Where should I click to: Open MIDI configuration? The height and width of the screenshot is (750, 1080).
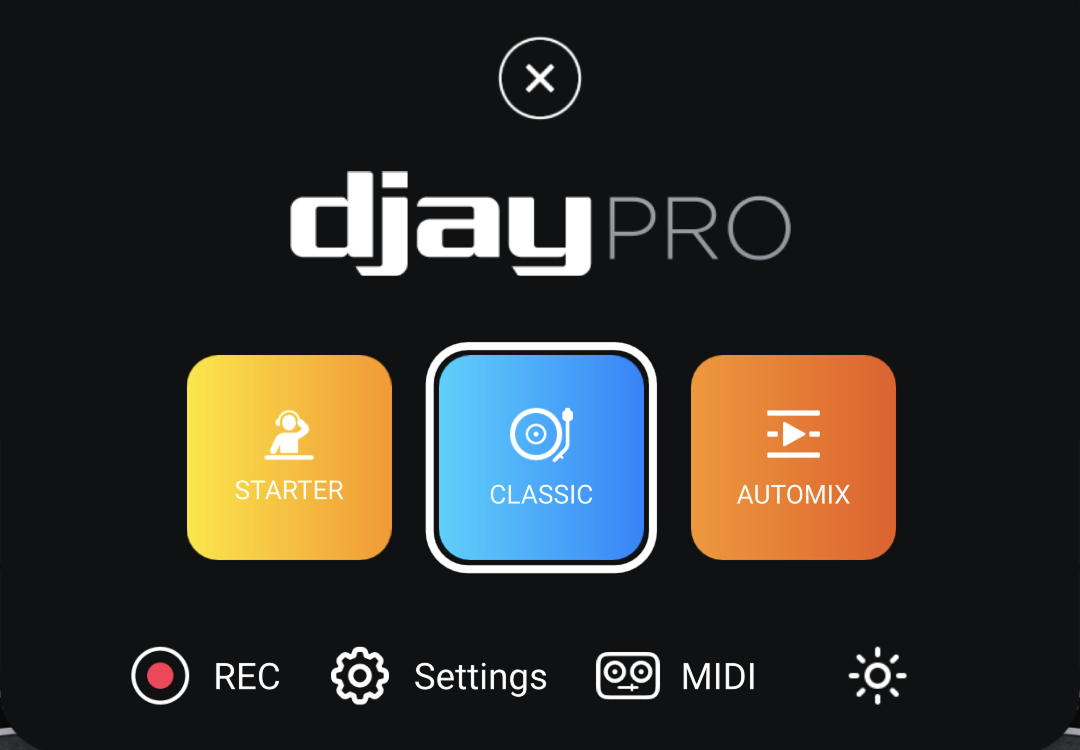click(x=676, y=677)
